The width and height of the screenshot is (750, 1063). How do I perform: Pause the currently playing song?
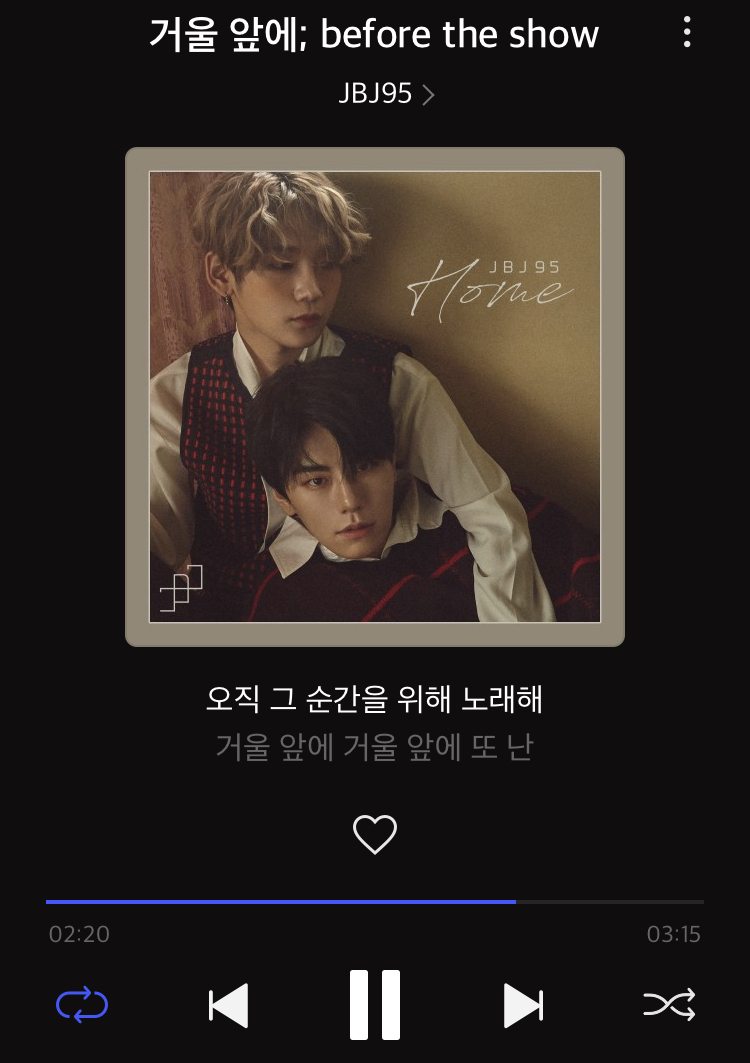click(375, 1006)
